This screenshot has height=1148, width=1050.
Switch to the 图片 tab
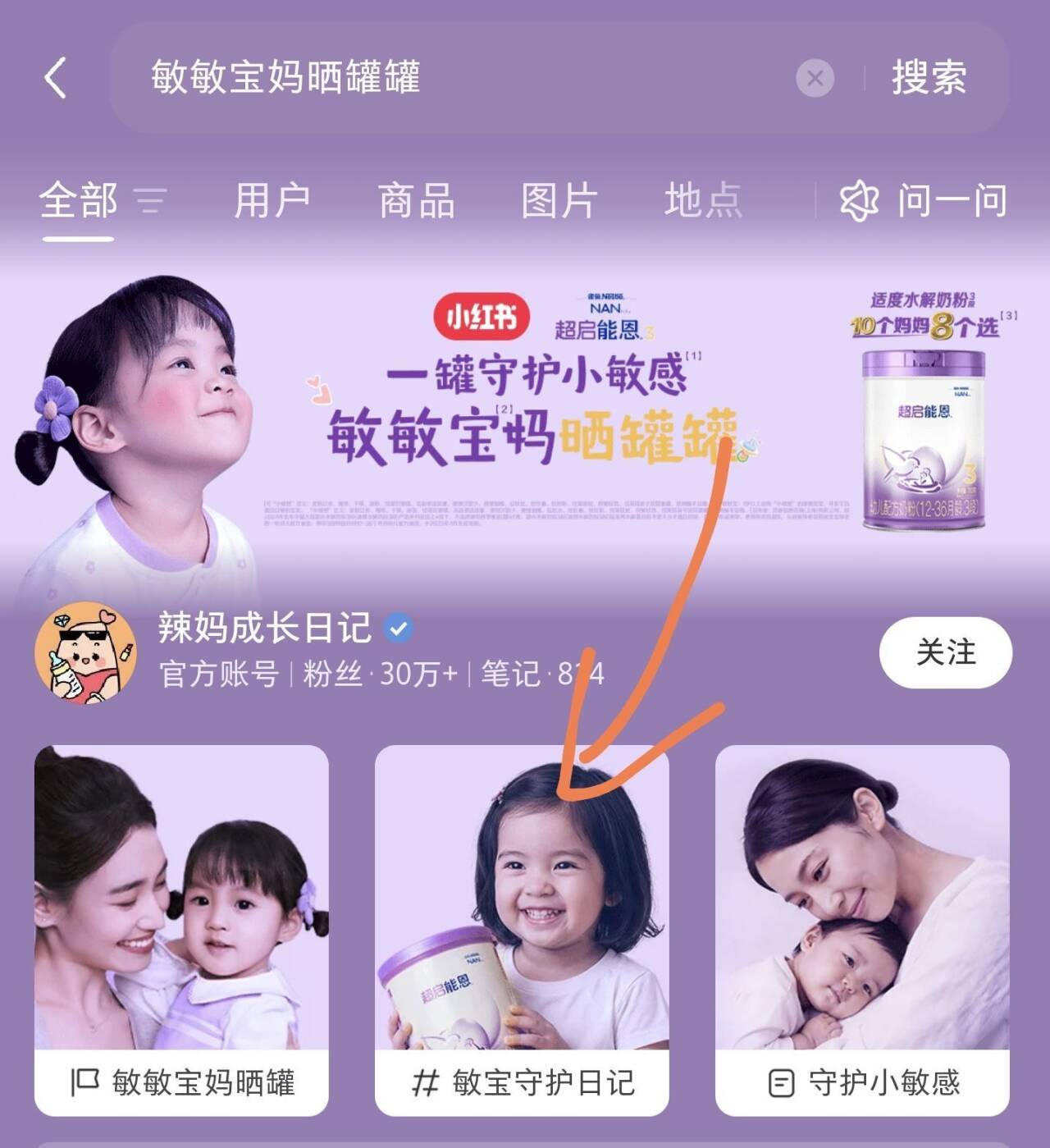[559, 200]
